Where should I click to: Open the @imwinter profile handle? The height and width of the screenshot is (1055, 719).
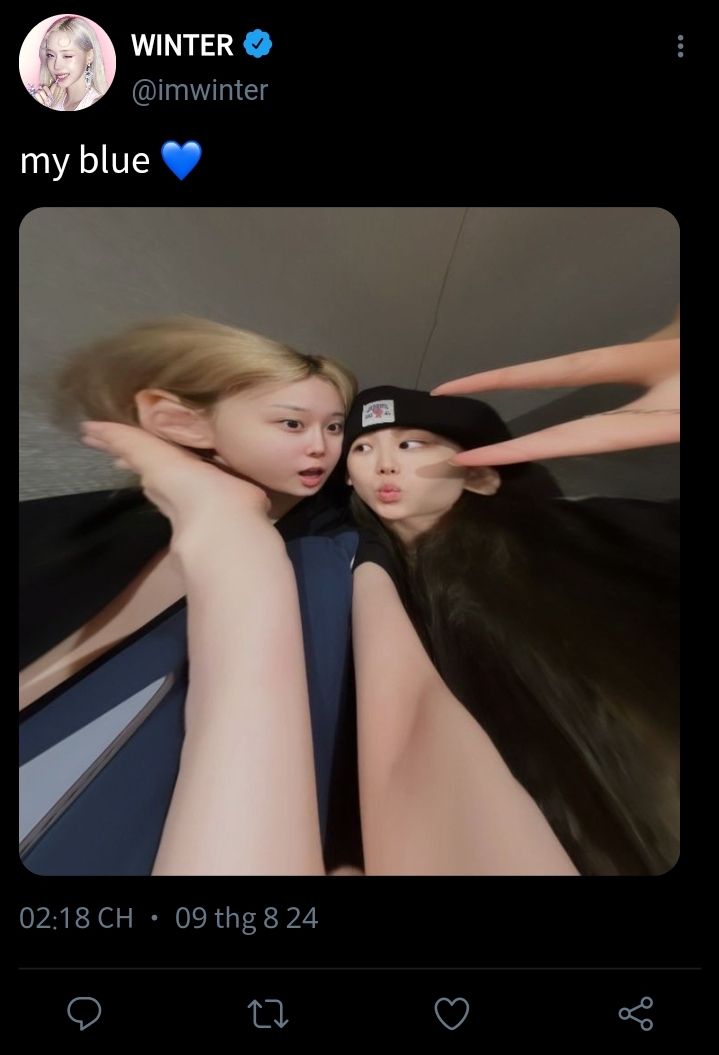(200, 90)
